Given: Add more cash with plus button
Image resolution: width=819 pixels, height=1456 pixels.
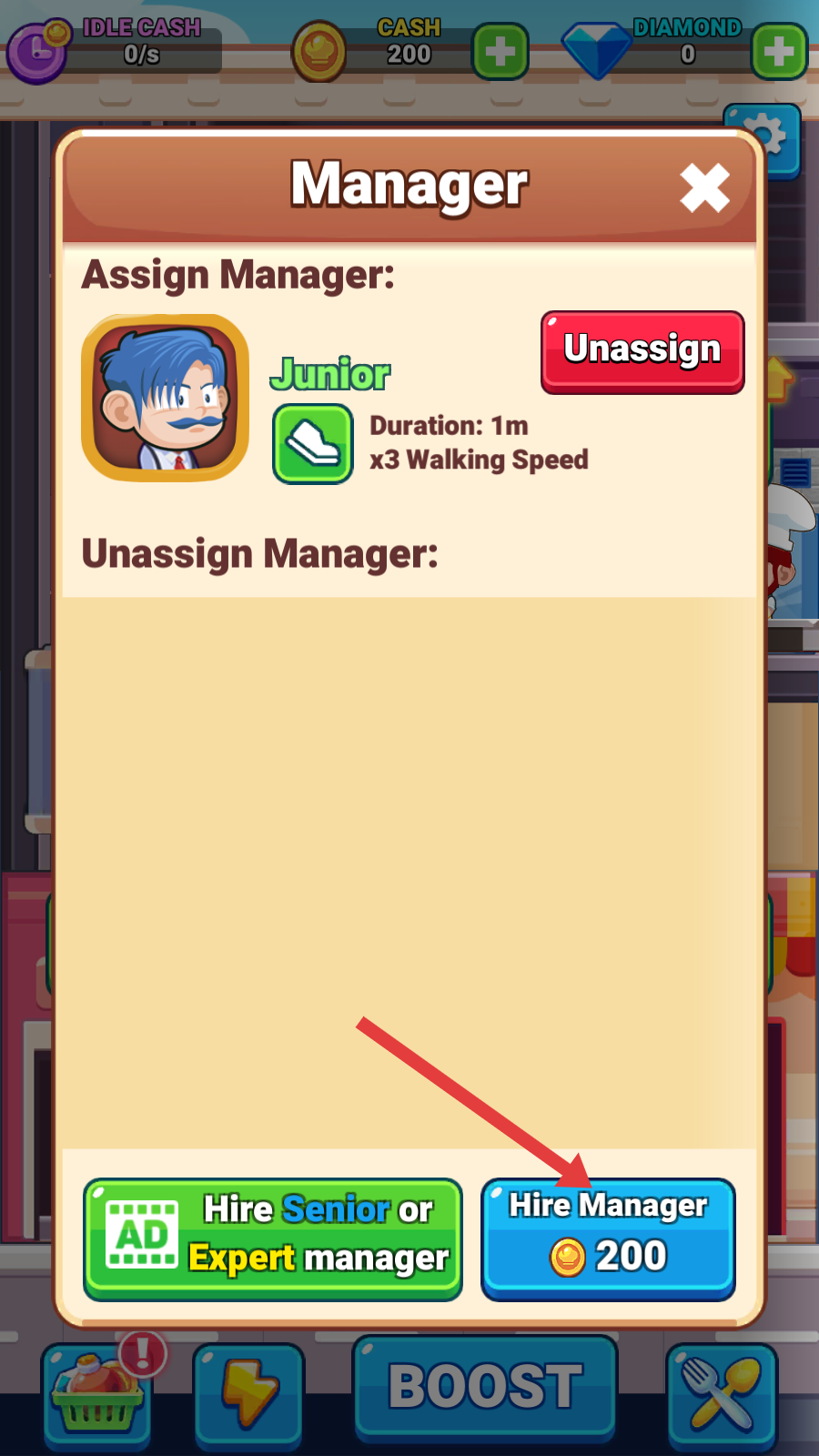Looking at the screenshot, I should pyautogui.click(x=500, y=52).
